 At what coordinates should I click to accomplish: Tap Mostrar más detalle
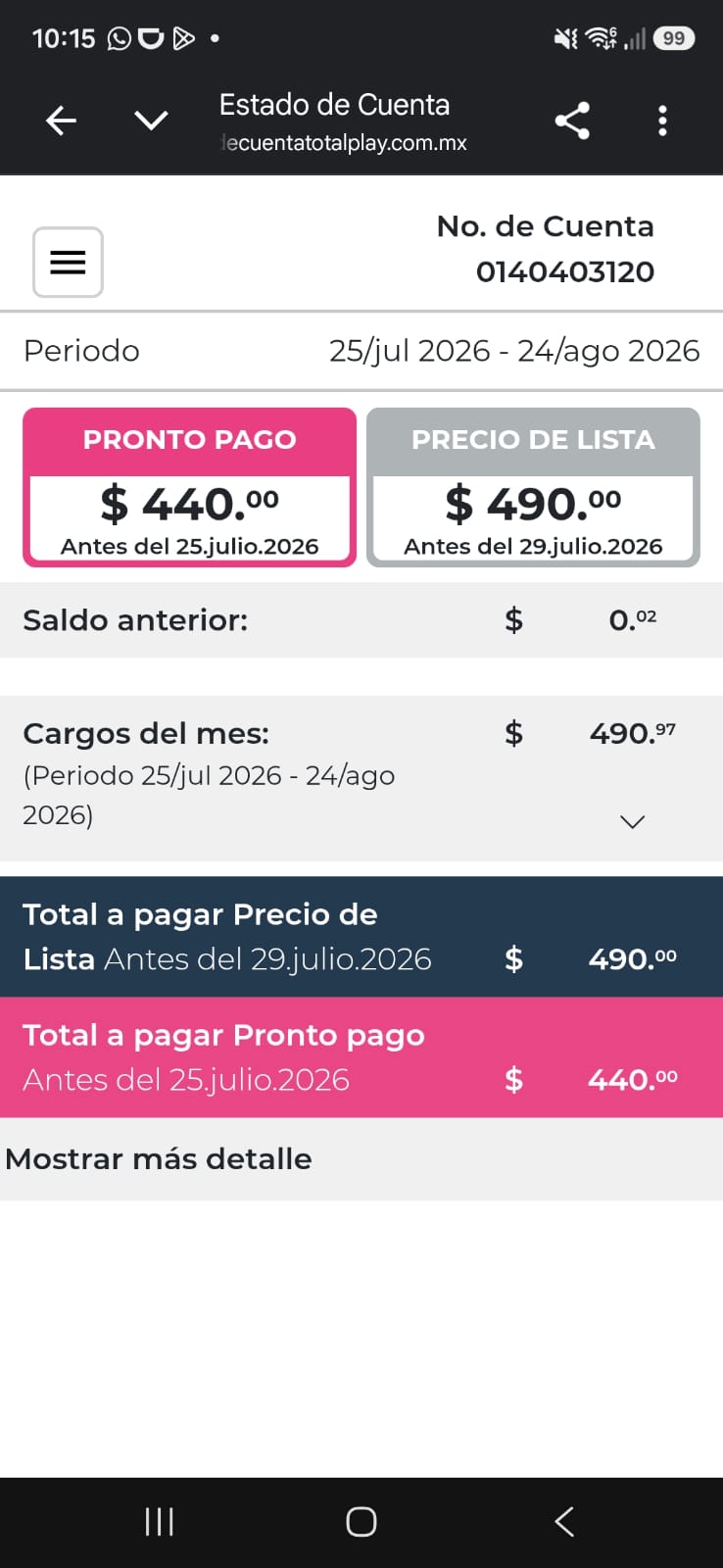(x=159, y=1158)
